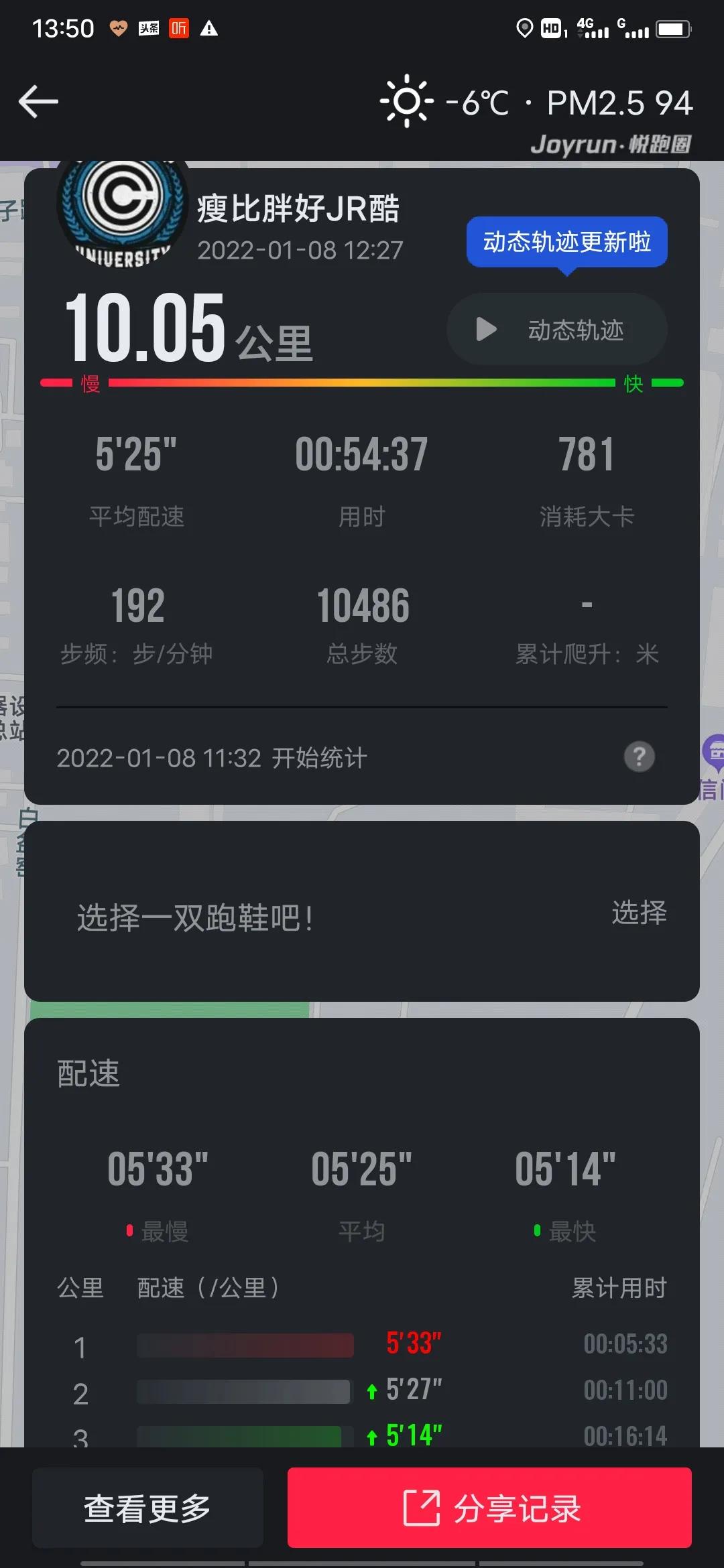Open the 动态轨迹更新啦 tooltip bubble
724x1568 pixels.
click(x=566, y=242)
